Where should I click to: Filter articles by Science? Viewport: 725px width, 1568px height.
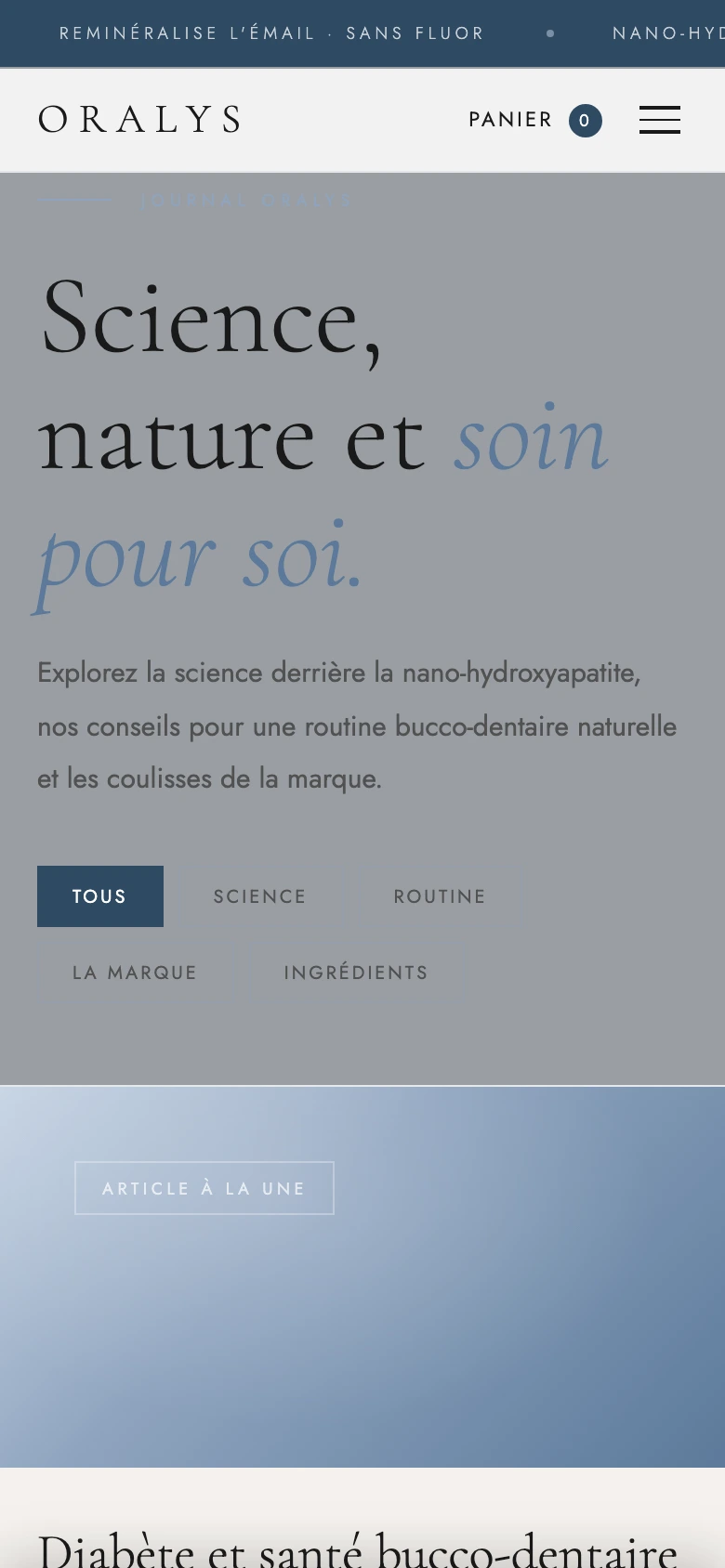tap(259, 896)
